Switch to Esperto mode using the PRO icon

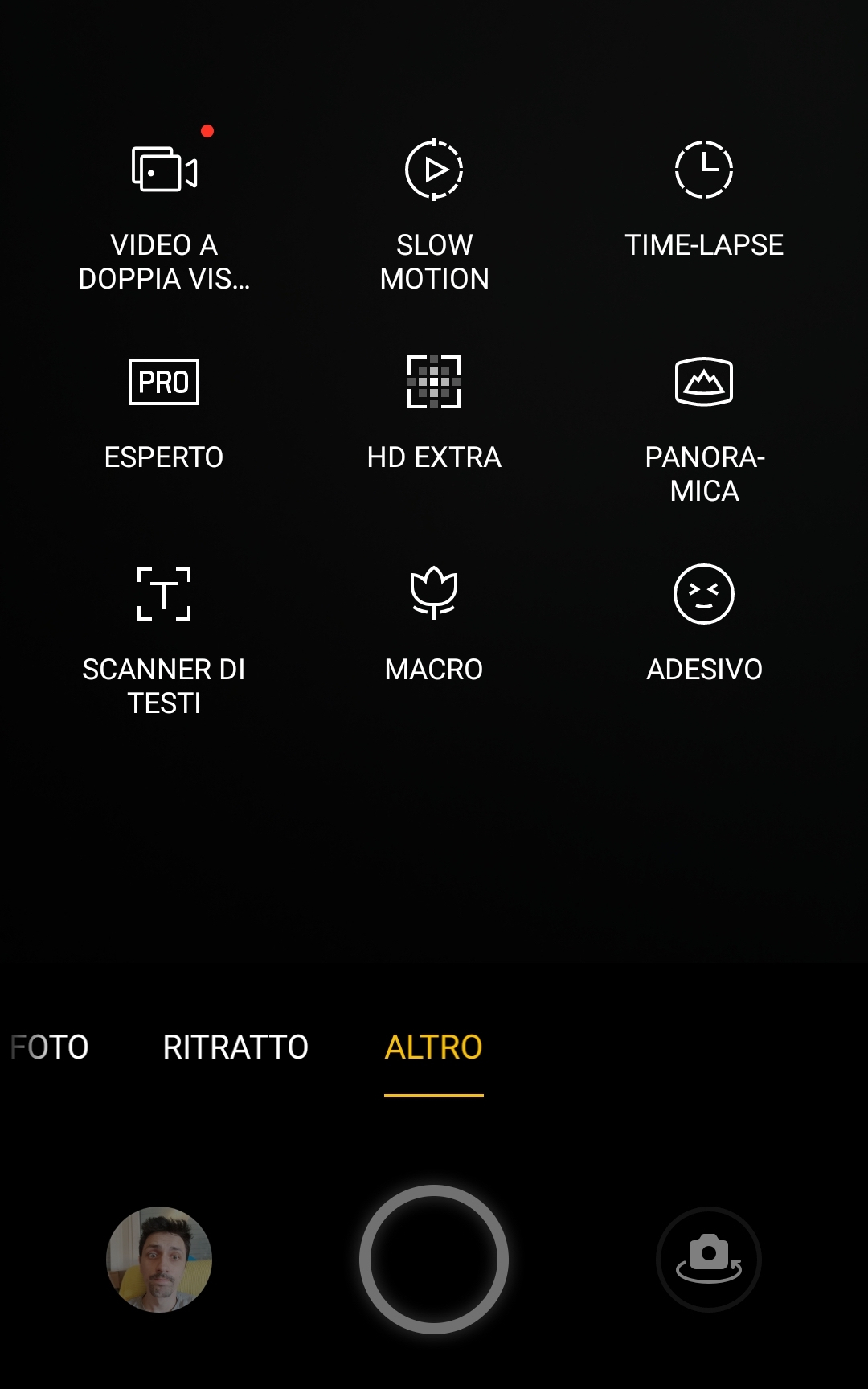tap(163, 382)
